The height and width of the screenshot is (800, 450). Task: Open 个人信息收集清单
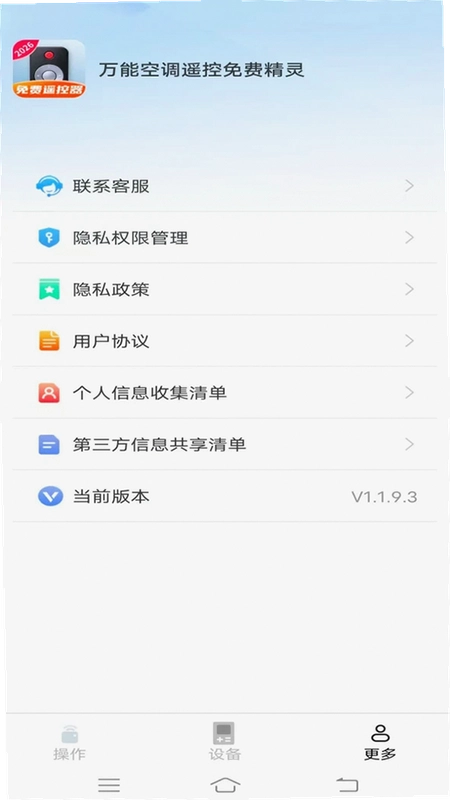coord(224,392)
